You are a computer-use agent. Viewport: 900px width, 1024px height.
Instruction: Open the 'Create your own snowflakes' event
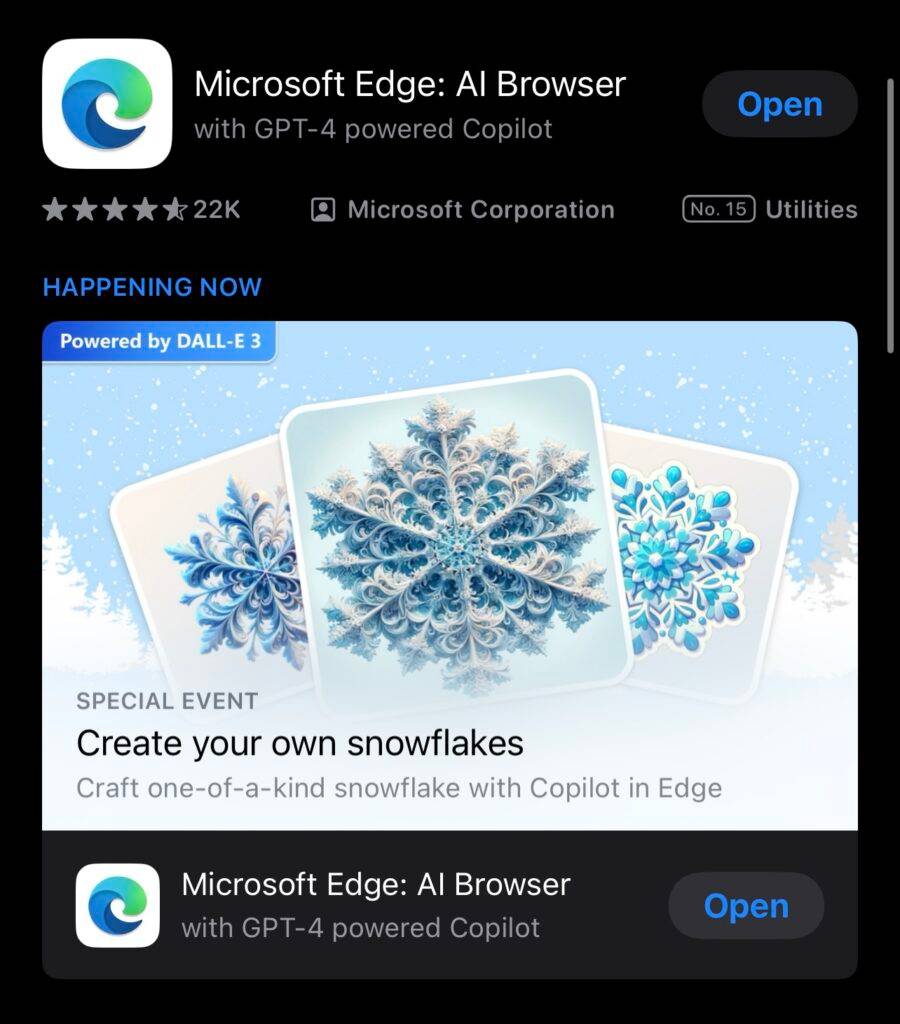(300, 743)
